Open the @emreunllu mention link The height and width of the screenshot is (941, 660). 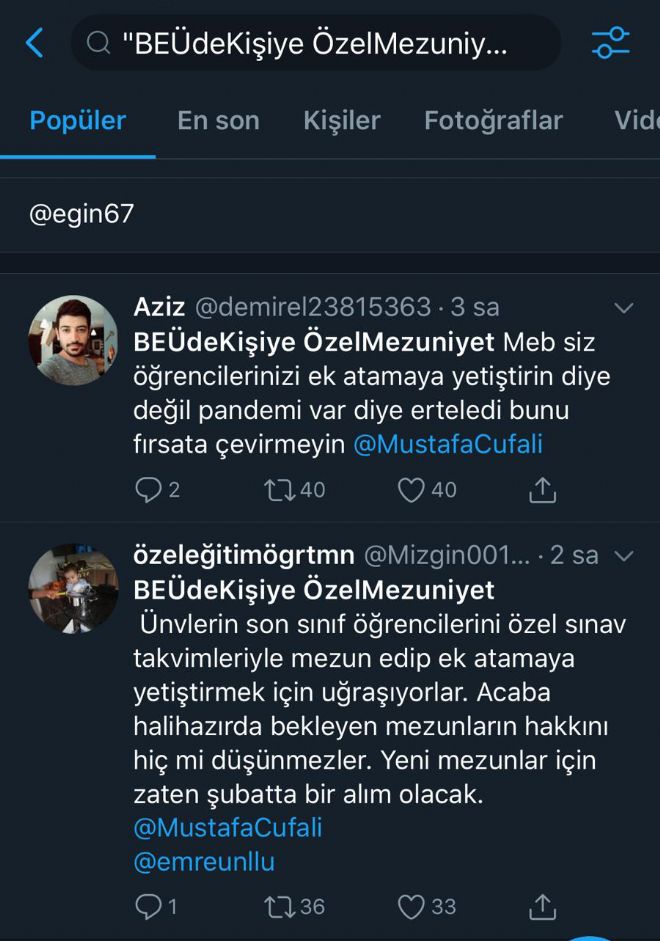(x=204, y=861)
